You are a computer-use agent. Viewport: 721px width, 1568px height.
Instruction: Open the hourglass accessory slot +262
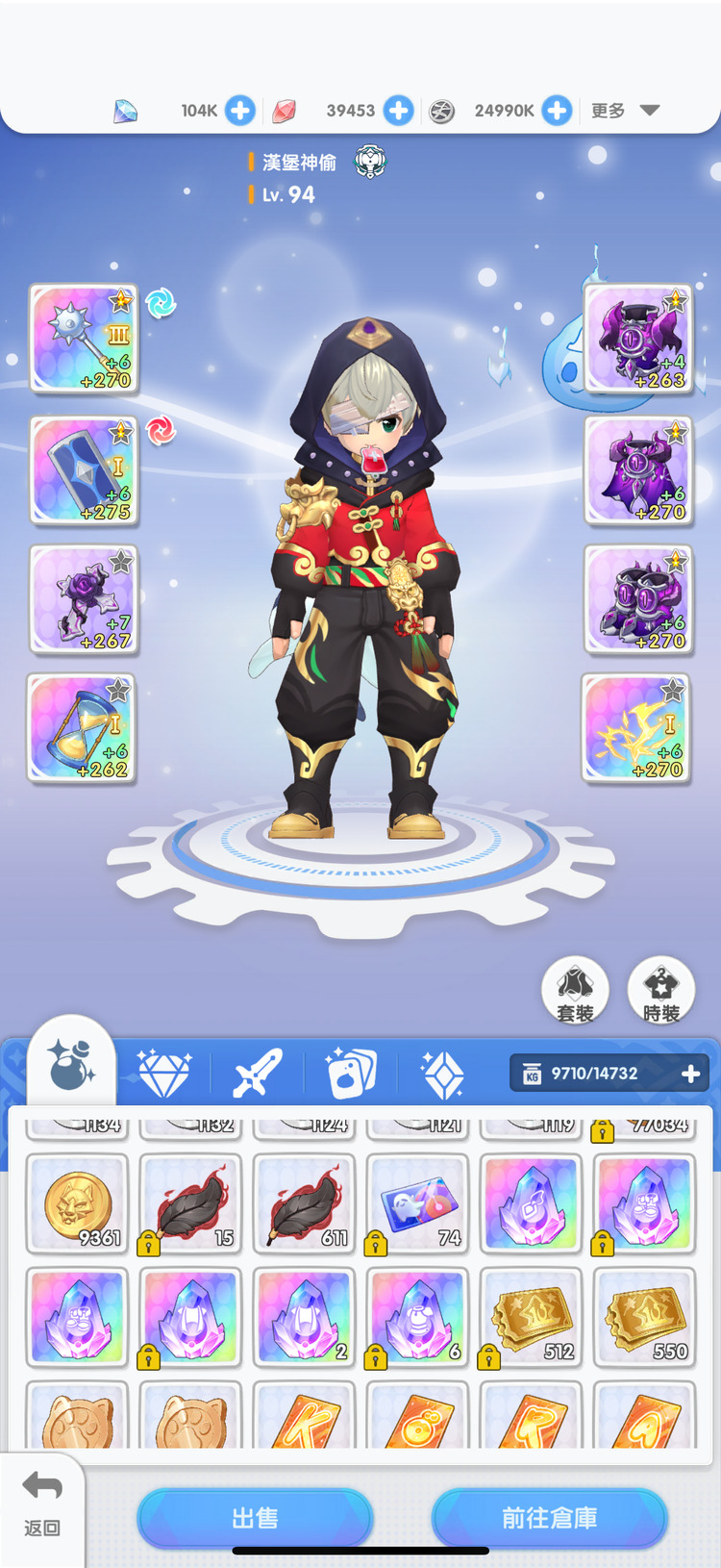pos(82,728)
